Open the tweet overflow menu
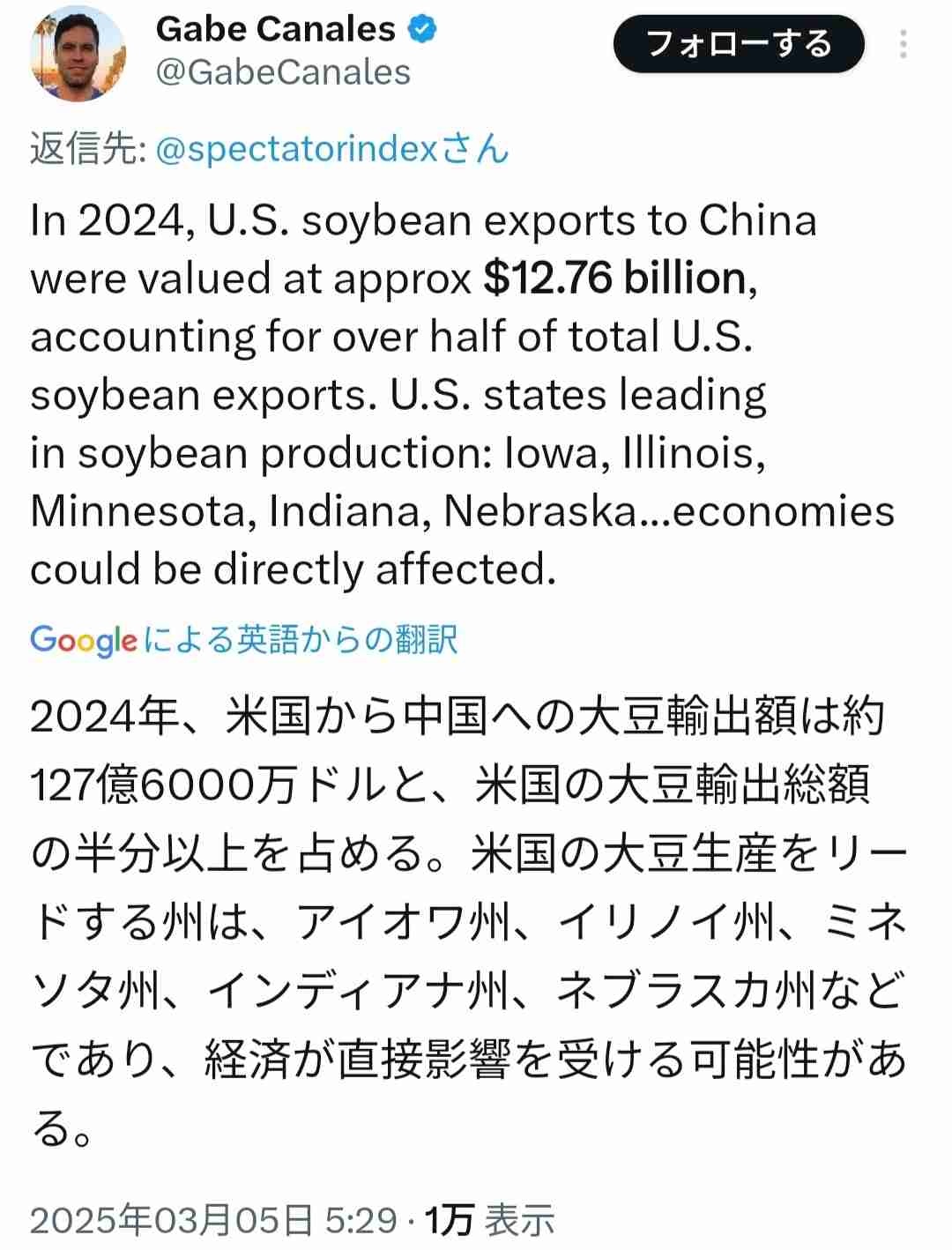This screenshot has height=1250, width=952. 903,44
